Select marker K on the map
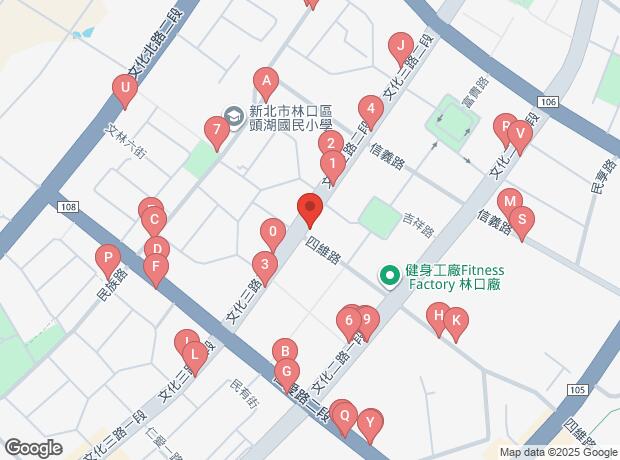Screen dimensions: 620x460 [x=455, y=321]
